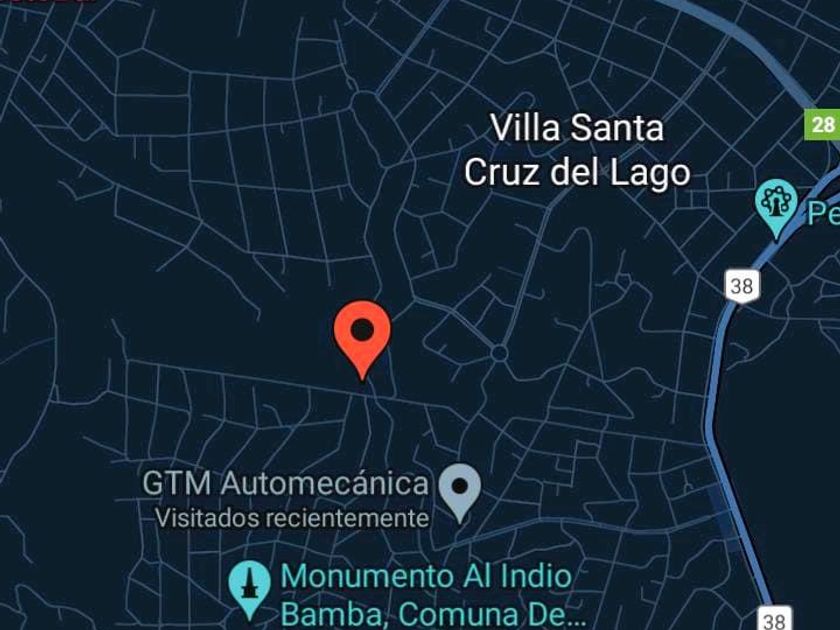Open the GTM Automecánica place marker
The width and height of the screenshot is (840, 630).
[x=460, y=490]
